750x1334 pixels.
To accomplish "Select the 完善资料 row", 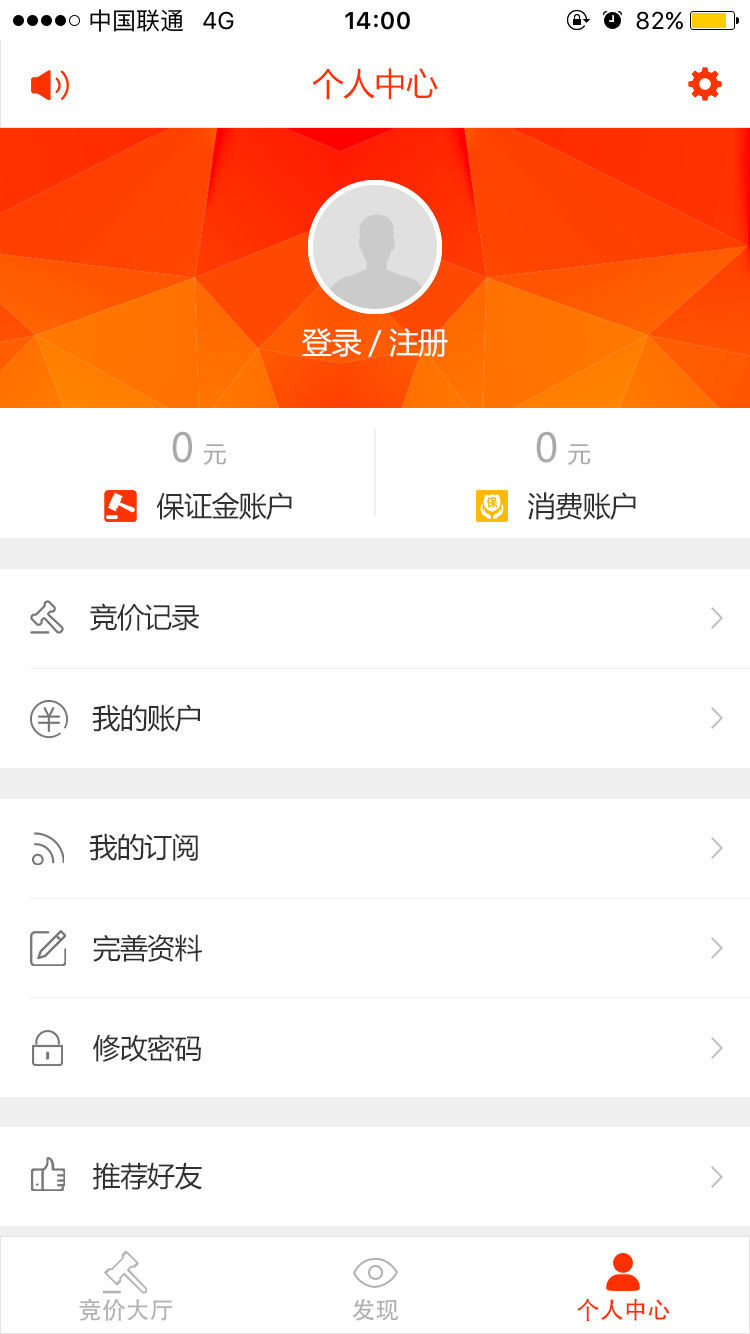I will coord(375,948).
